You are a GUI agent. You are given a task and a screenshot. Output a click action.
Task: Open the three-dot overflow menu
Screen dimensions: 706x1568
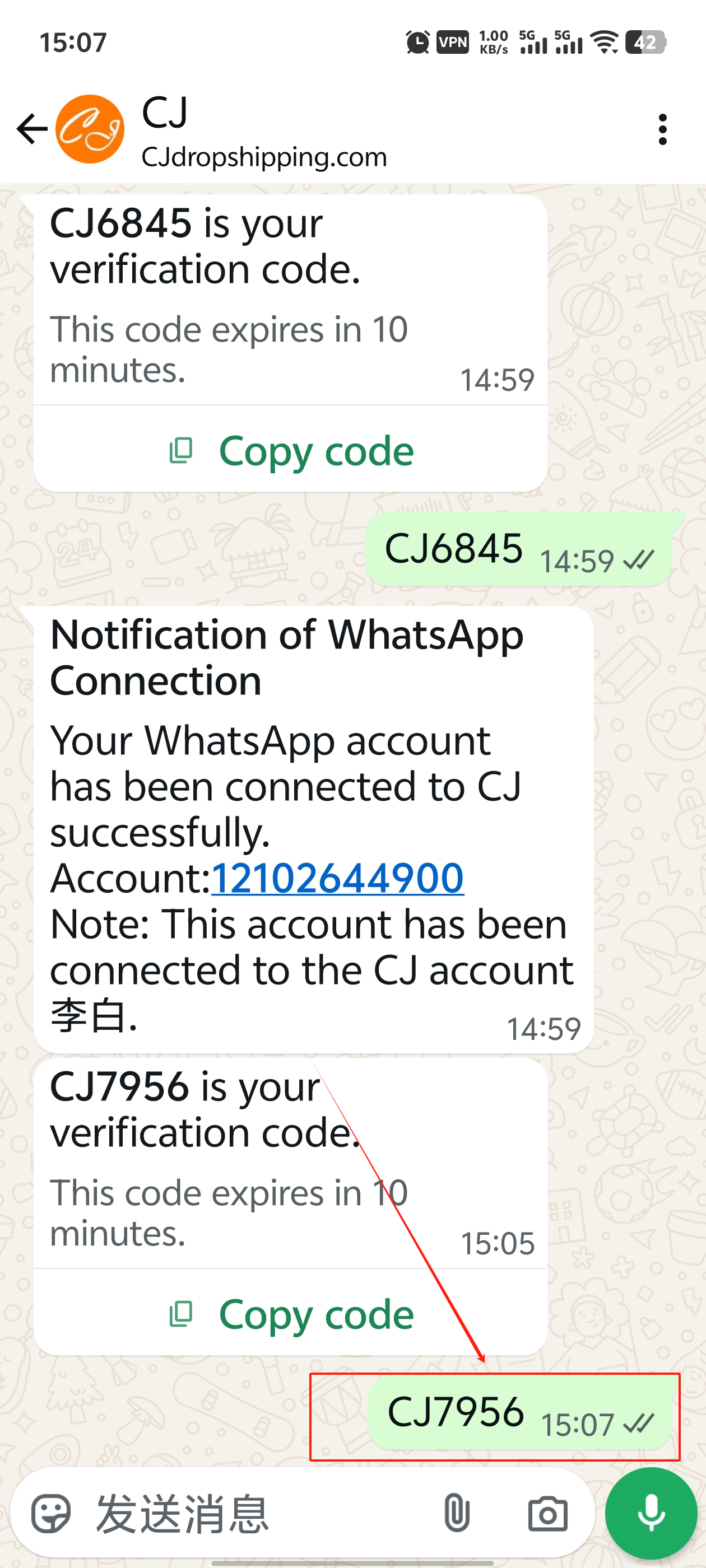662,129
